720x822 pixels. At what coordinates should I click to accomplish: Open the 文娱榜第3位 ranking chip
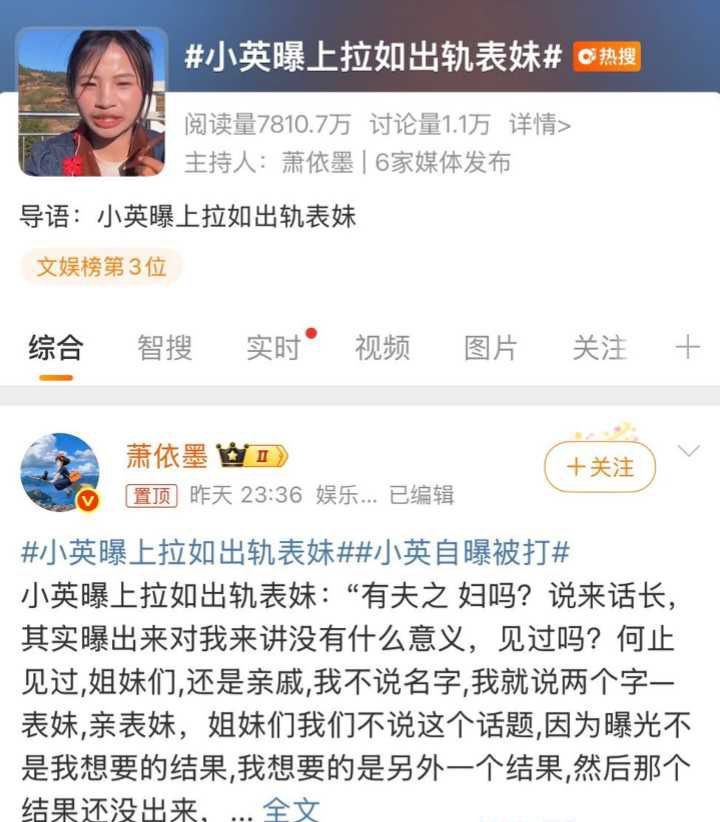[x=101, y=267]
